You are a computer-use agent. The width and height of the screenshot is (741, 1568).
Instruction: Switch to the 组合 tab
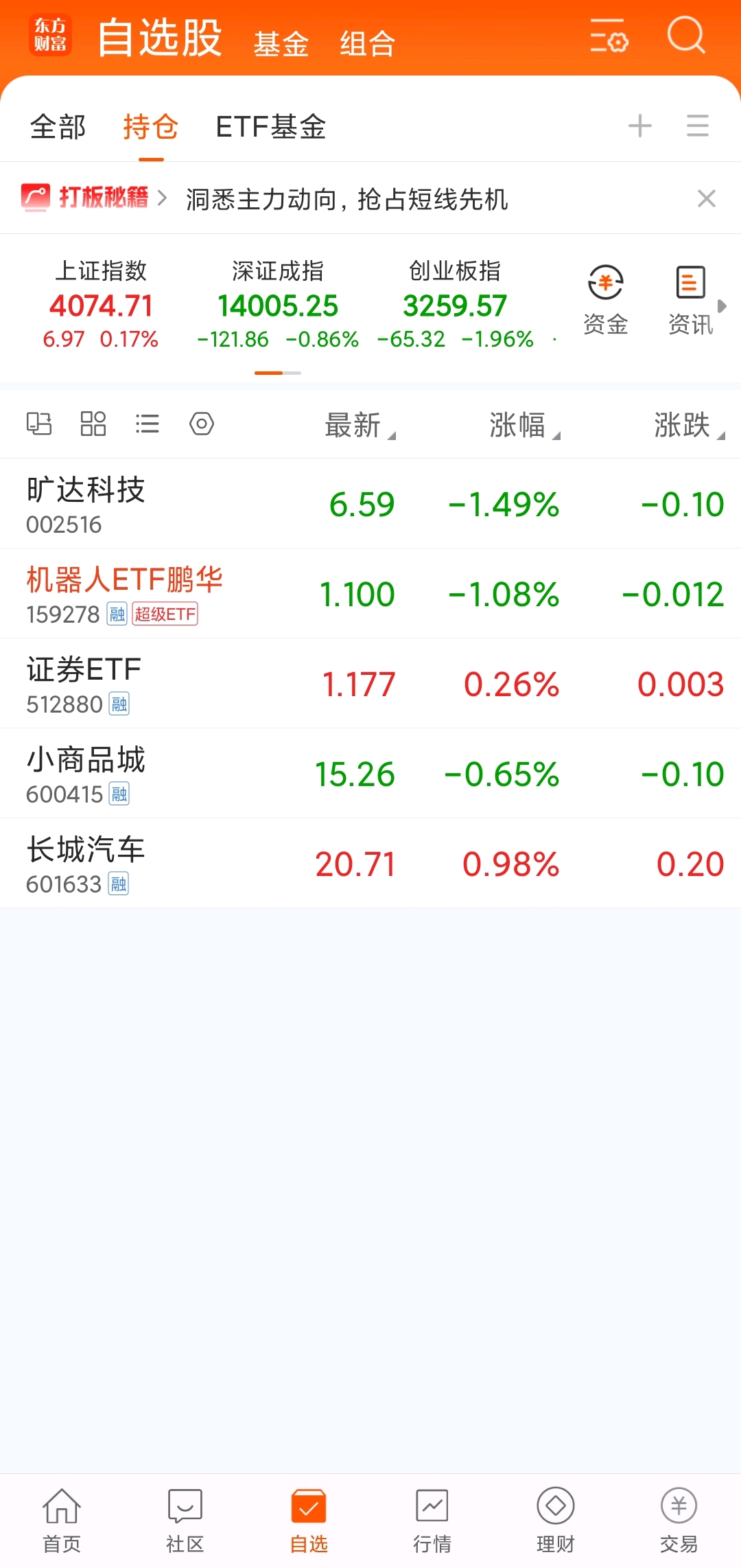368,44
